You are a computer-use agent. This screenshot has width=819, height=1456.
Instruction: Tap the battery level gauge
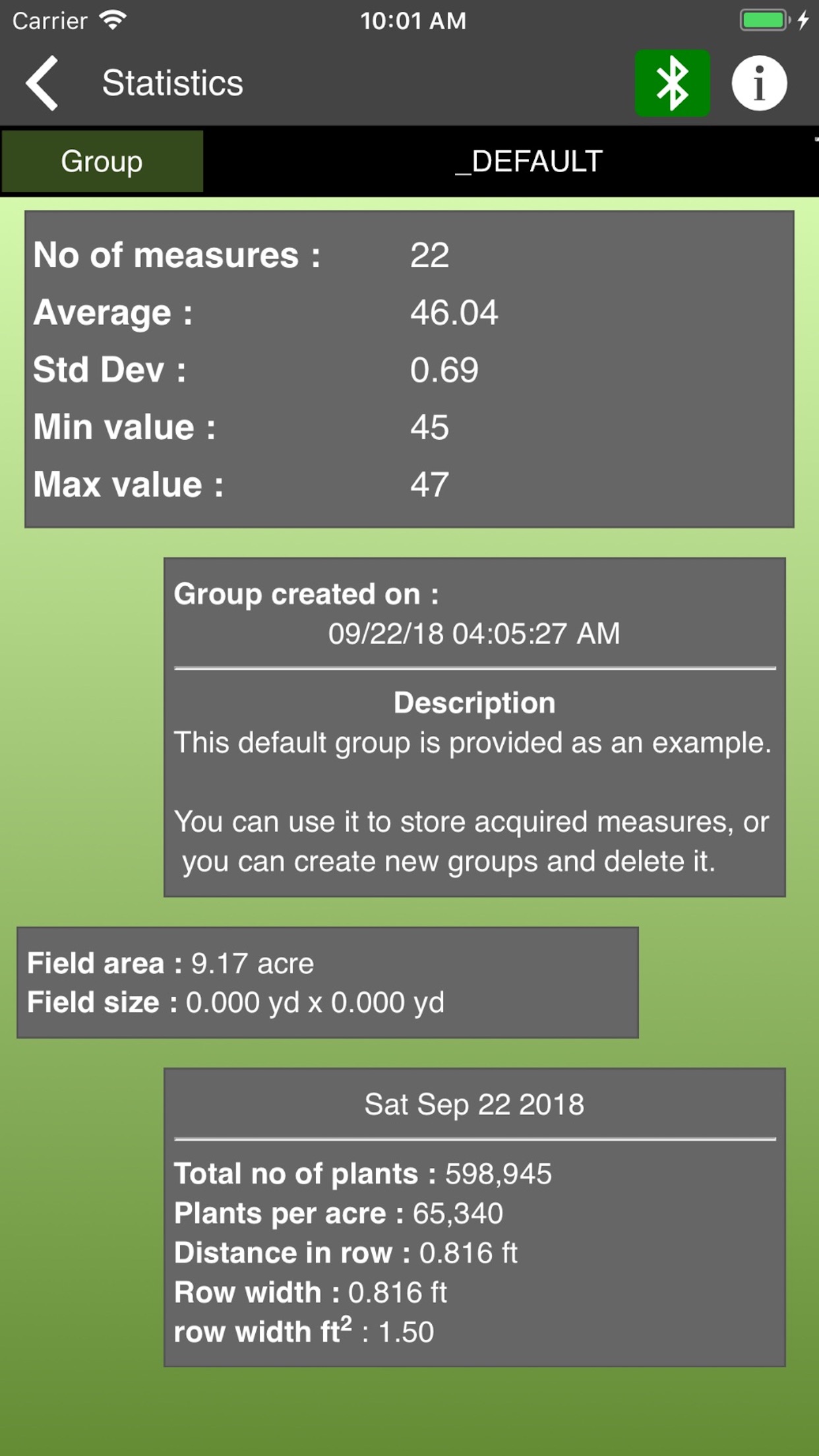coord(763,20)
